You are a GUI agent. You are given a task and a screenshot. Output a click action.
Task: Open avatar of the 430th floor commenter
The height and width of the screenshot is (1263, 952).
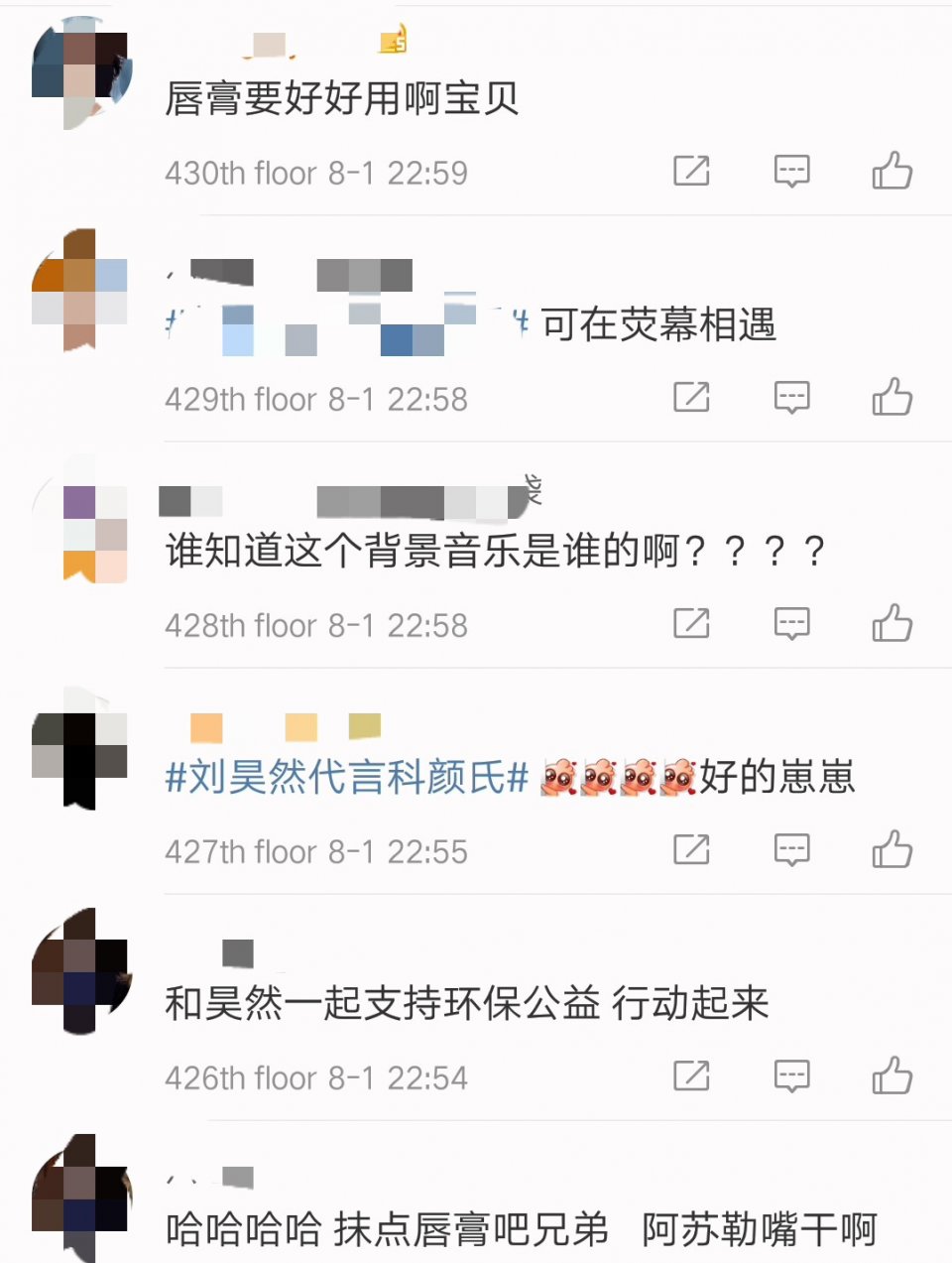[x=80, y=72]
